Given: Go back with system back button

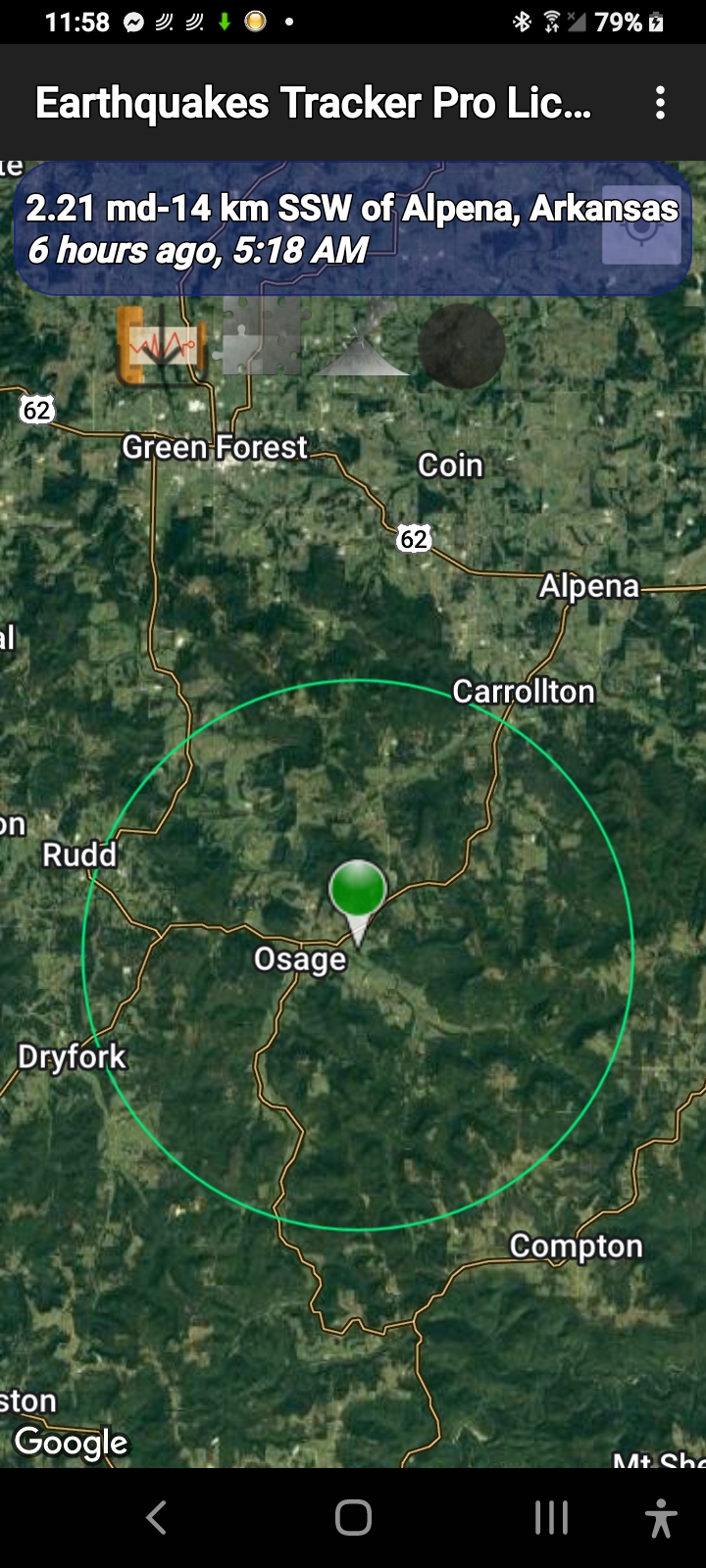Looking at the screenshot, I should coord(157,1518).
